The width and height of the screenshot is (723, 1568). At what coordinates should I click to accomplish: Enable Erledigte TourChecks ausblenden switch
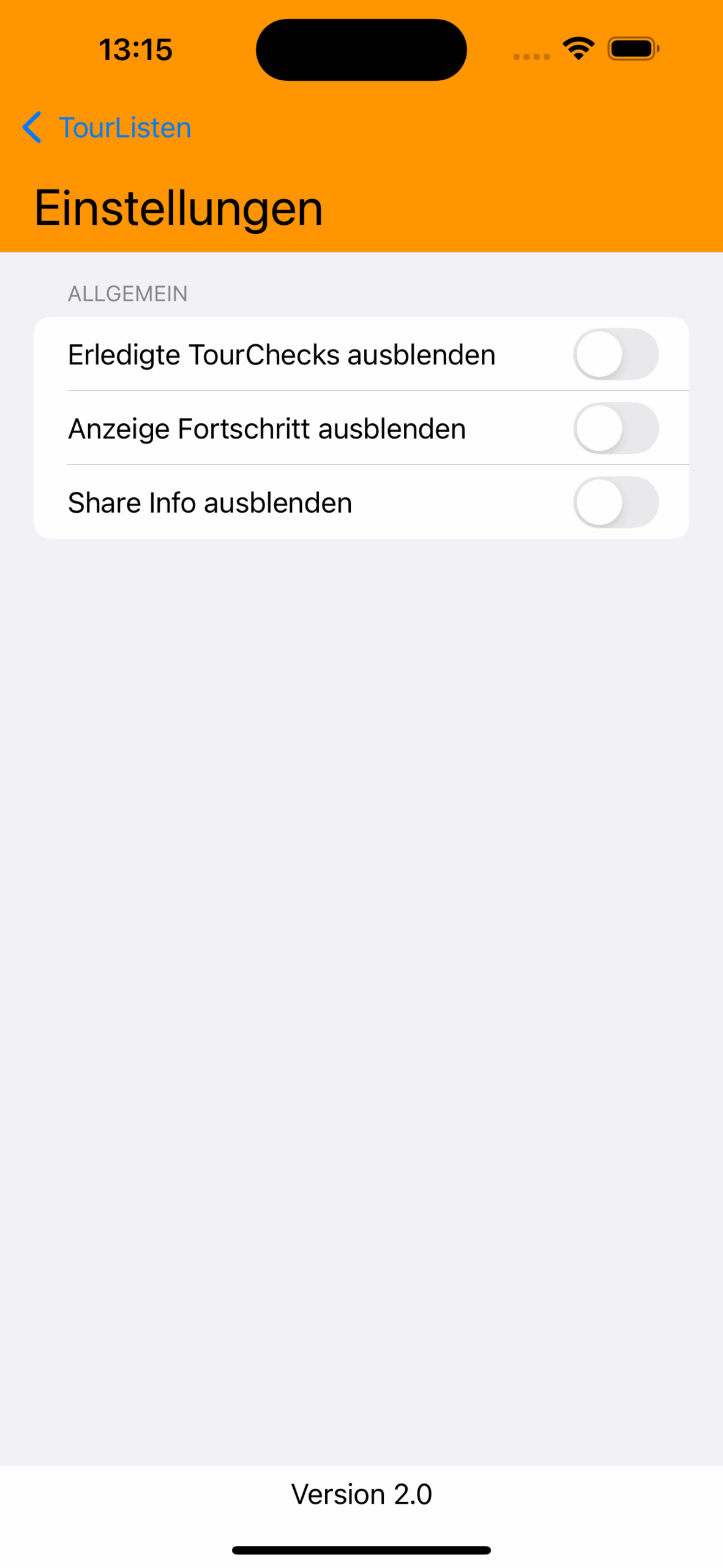click(x=615, y=354)
